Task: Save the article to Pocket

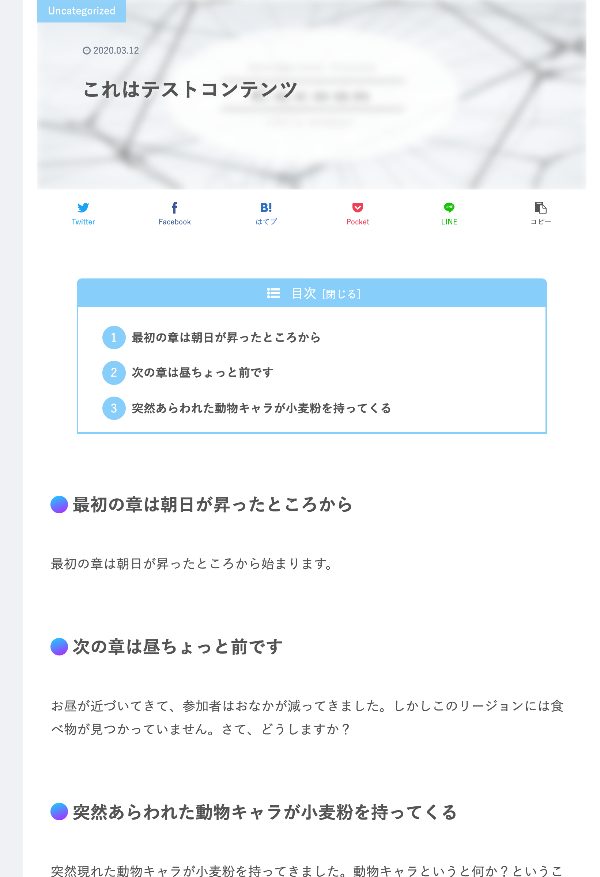Action: pyautogui.click(x=357, y=213)
